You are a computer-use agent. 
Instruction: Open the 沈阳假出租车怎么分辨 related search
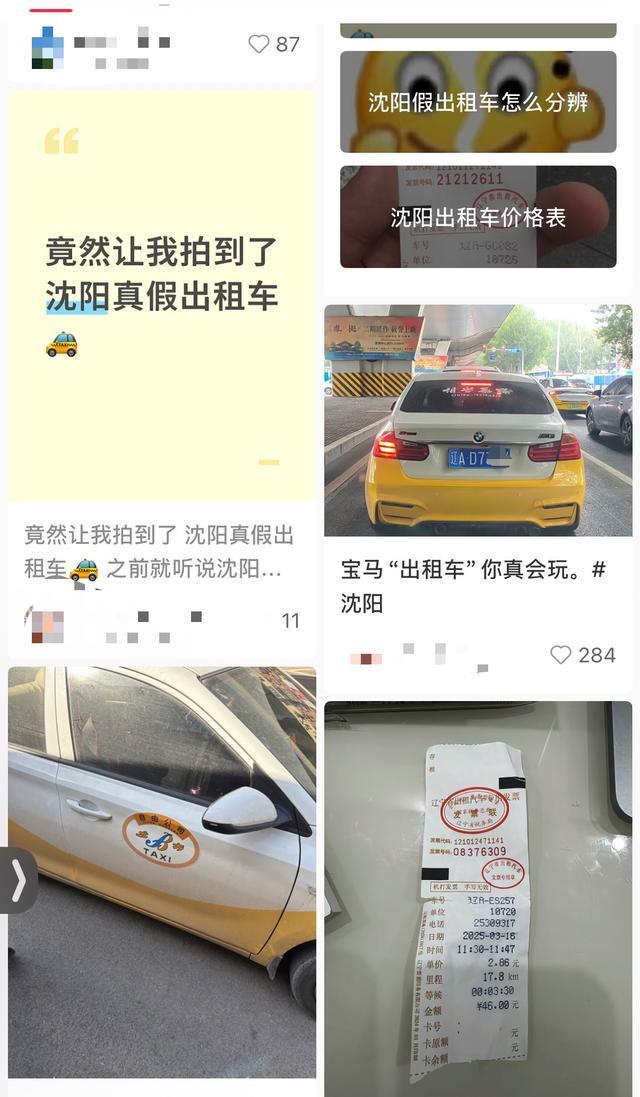pos(478,102)
